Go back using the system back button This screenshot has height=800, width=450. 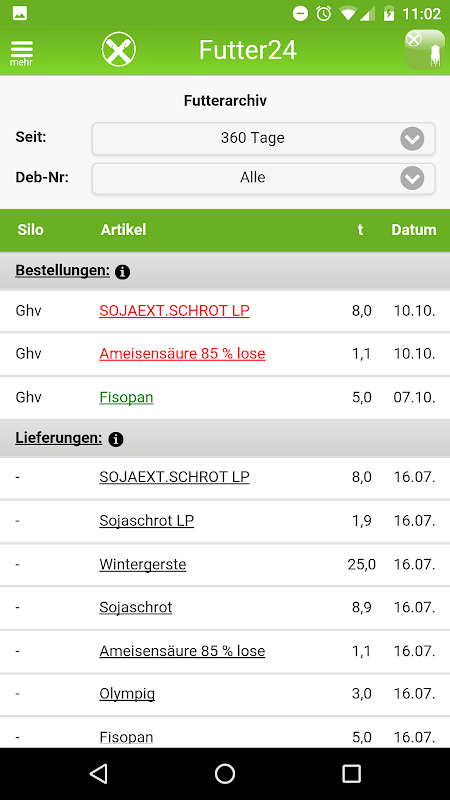[x=98, y=773]
